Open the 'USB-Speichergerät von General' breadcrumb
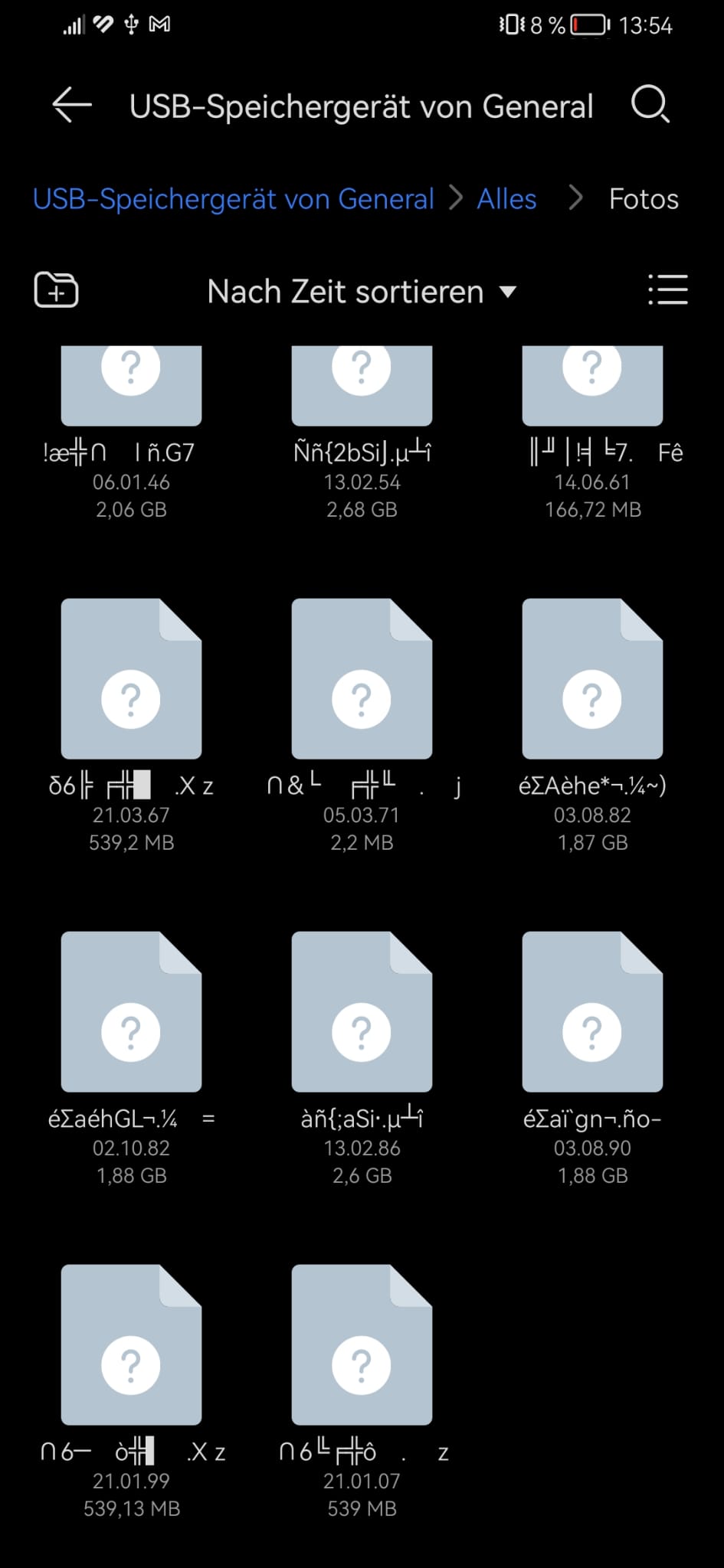 tap(233, 199)
